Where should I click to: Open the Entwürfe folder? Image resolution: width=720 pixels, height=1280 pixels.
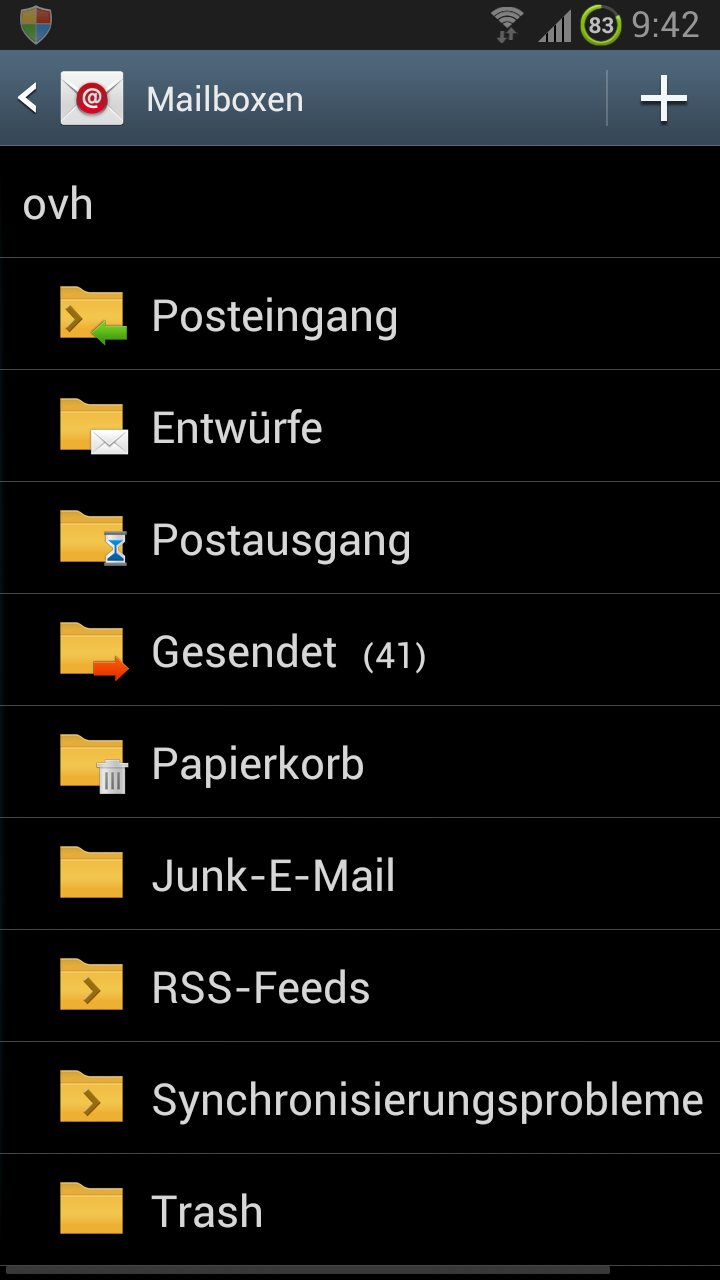click(x=237, y=428)
